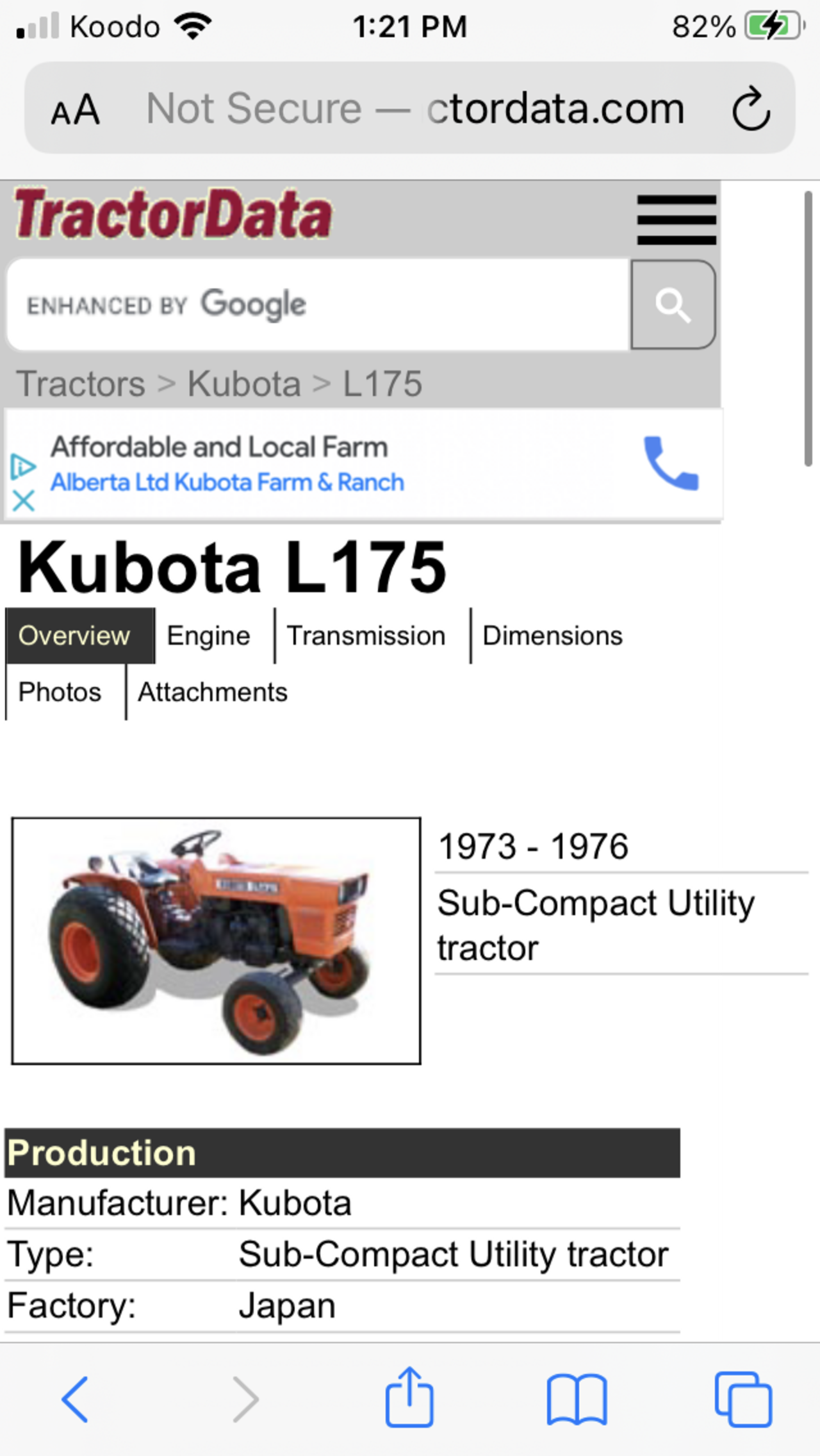Show open Safari tabs
Image resolution: width=820 pixels, height=1456 pixels.
coord(743,1399)
